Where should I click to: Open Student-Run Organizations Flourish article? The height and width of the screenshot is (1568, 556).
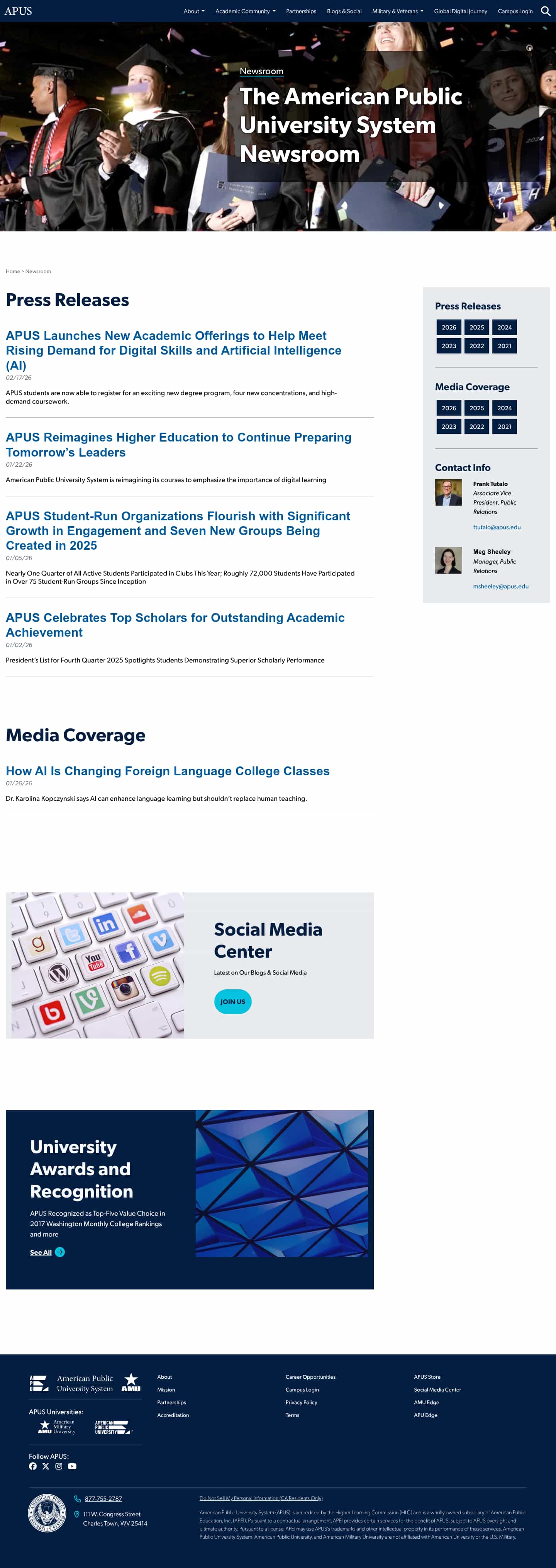click(x=178, y=530)
